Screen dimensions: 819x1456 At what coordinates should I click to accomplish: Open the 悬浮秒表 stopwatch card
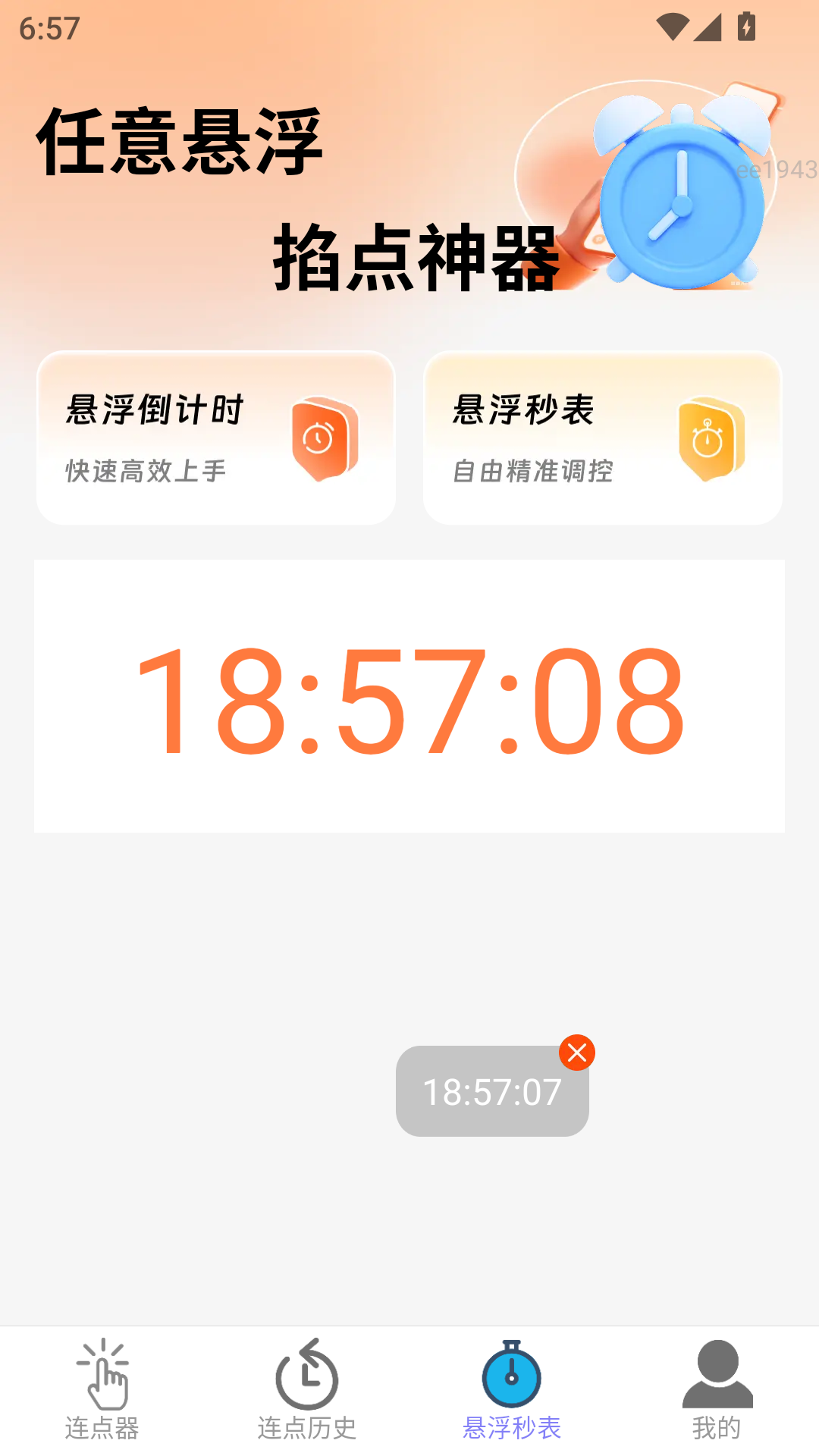coord(603,437)
